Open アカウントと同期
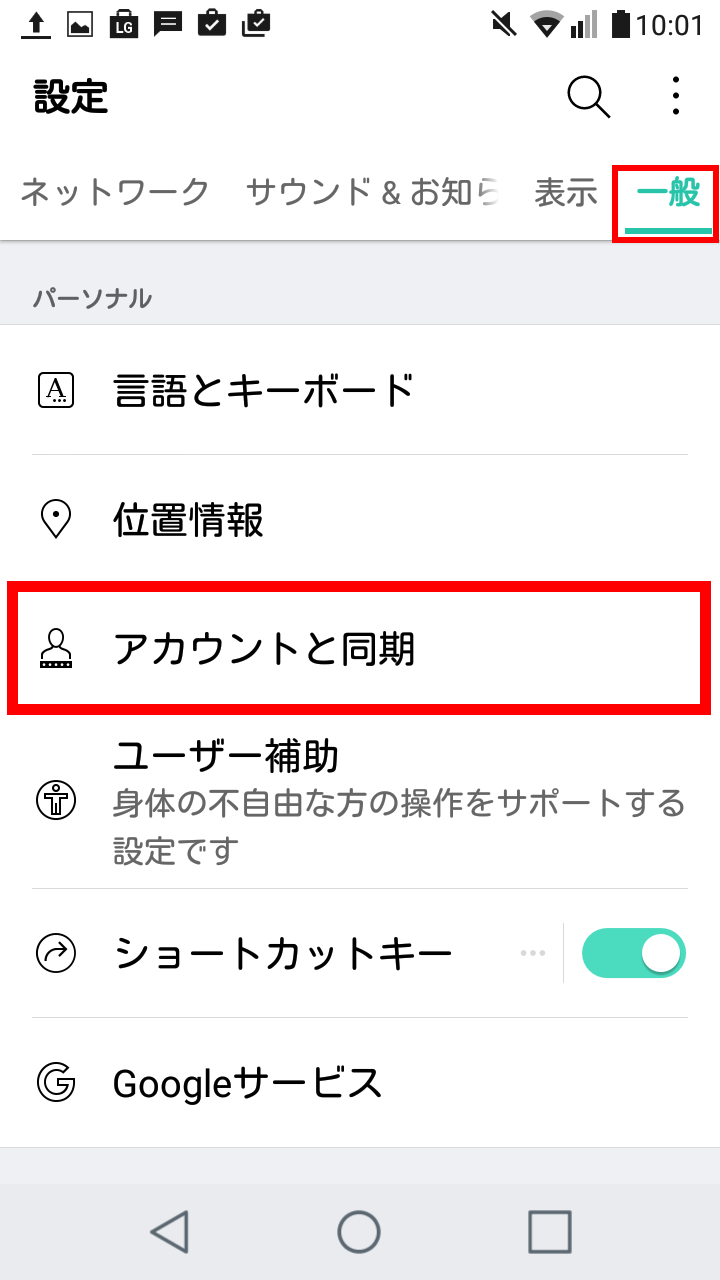This screenshot has height=1280, width=720. point(362,649)
